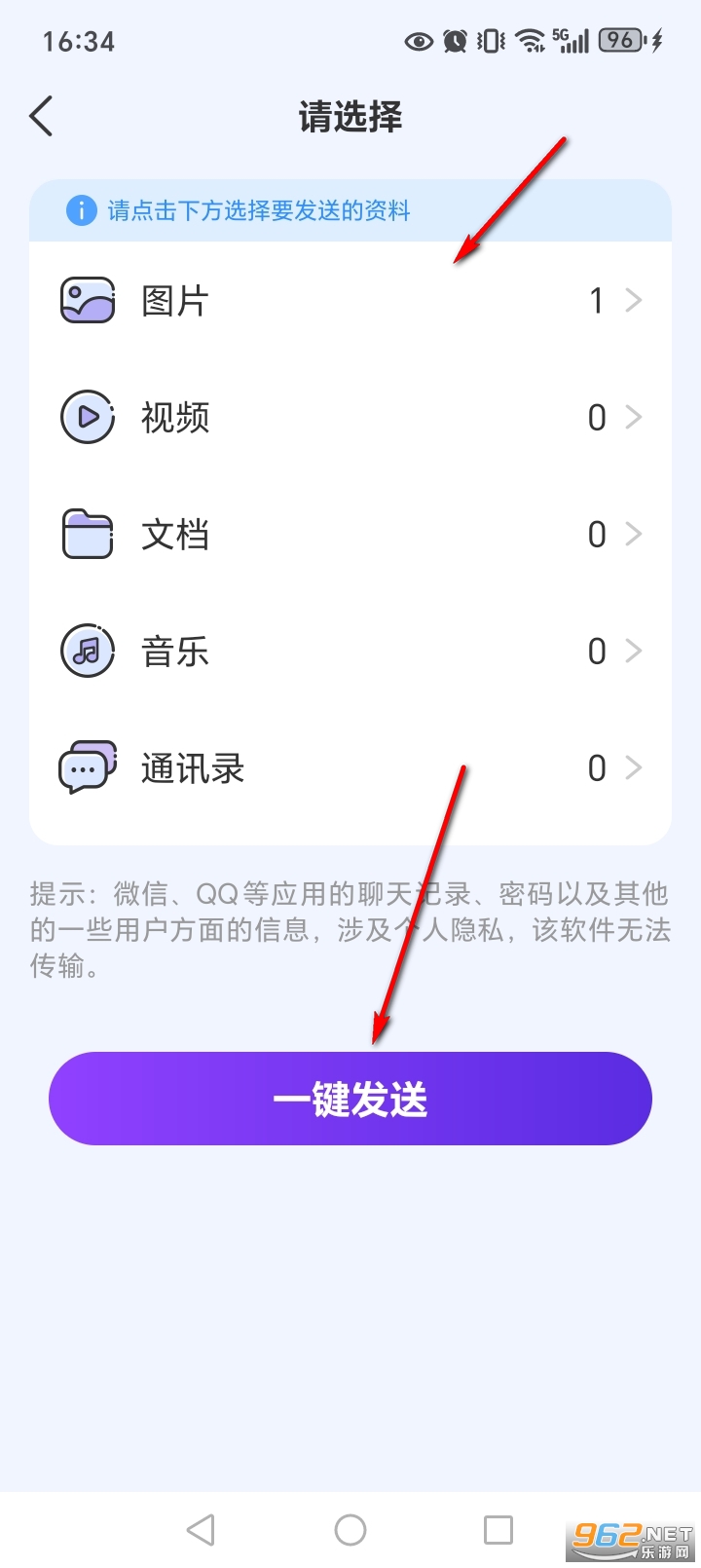Tap the 视频 (Video) play icon
Screen dimensions: 701x1568
click(x=87, y=417)
